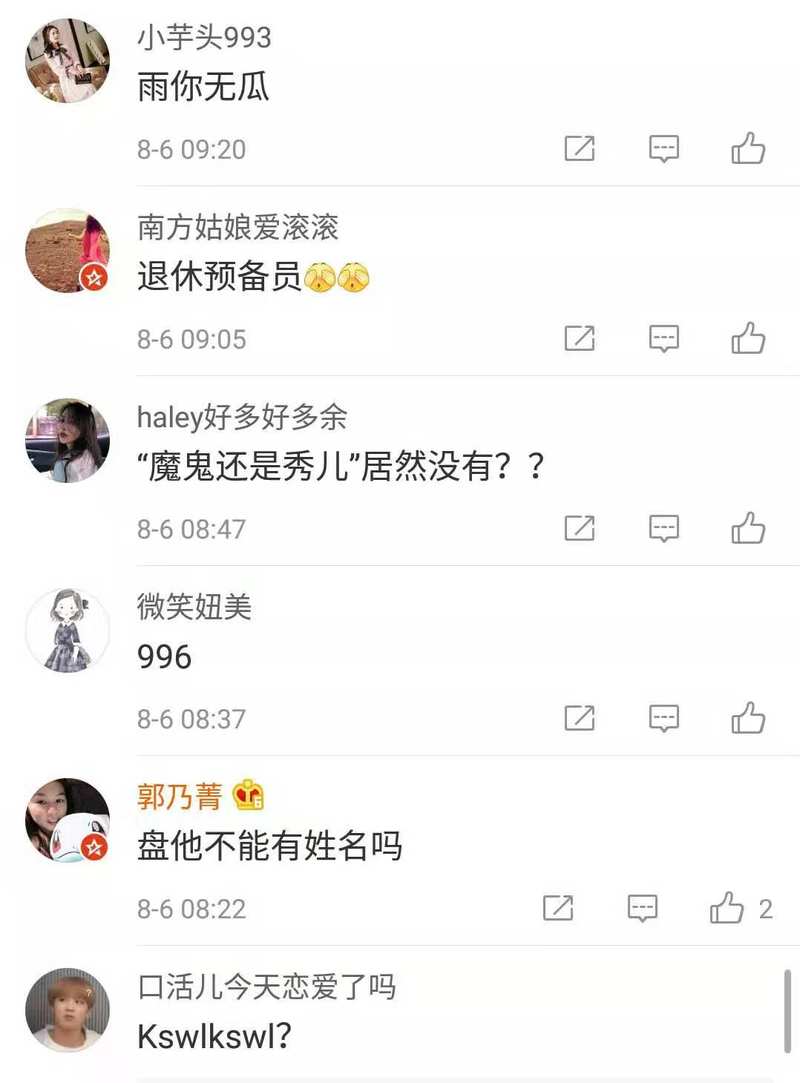800x1083 pixels.
Task: Open haley好多好多余's profile via username
Action: 242,417
